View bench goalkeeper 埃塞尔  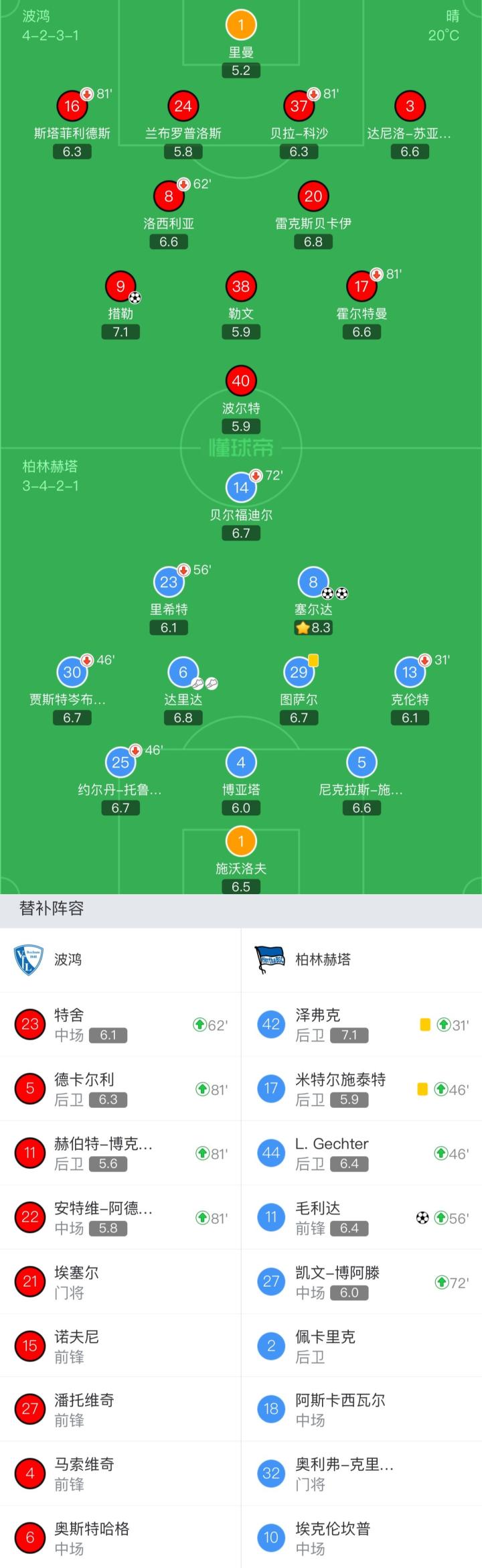pos(120,1281)
